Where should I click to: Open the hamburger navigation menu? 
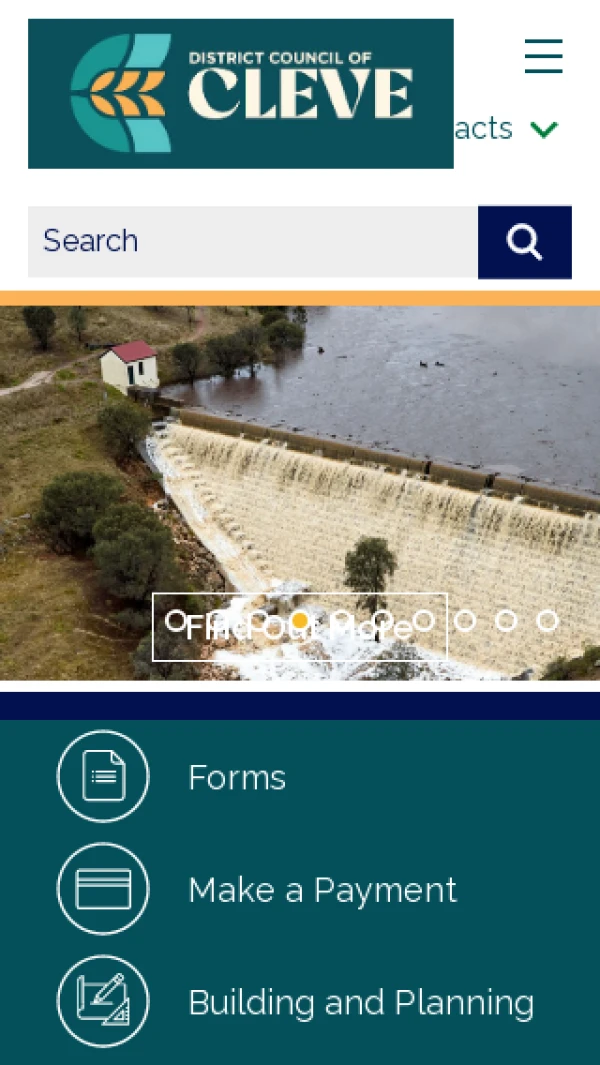pyautogui.click(x=543, y=56)
